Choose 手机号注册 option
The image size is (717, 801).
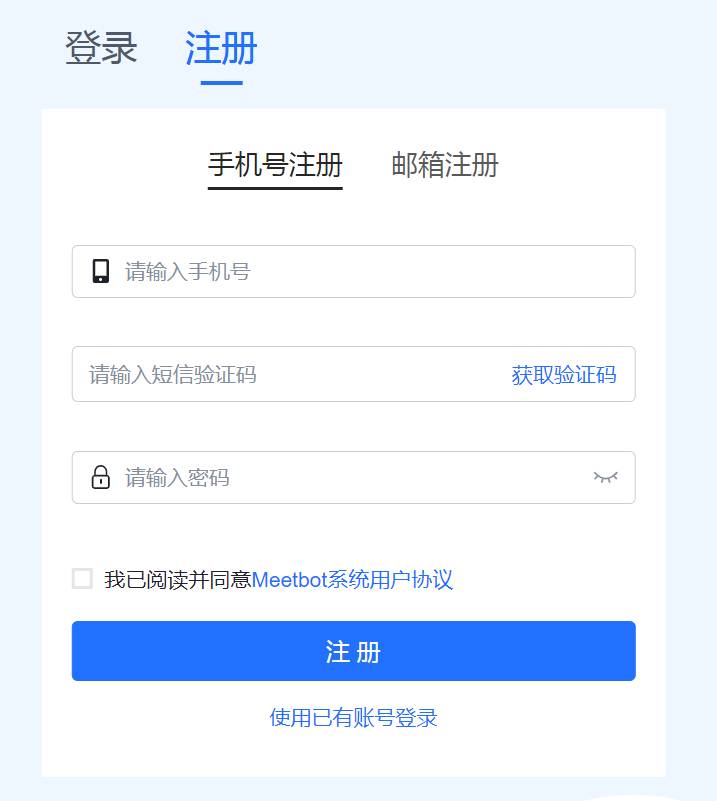coord(275,165)
